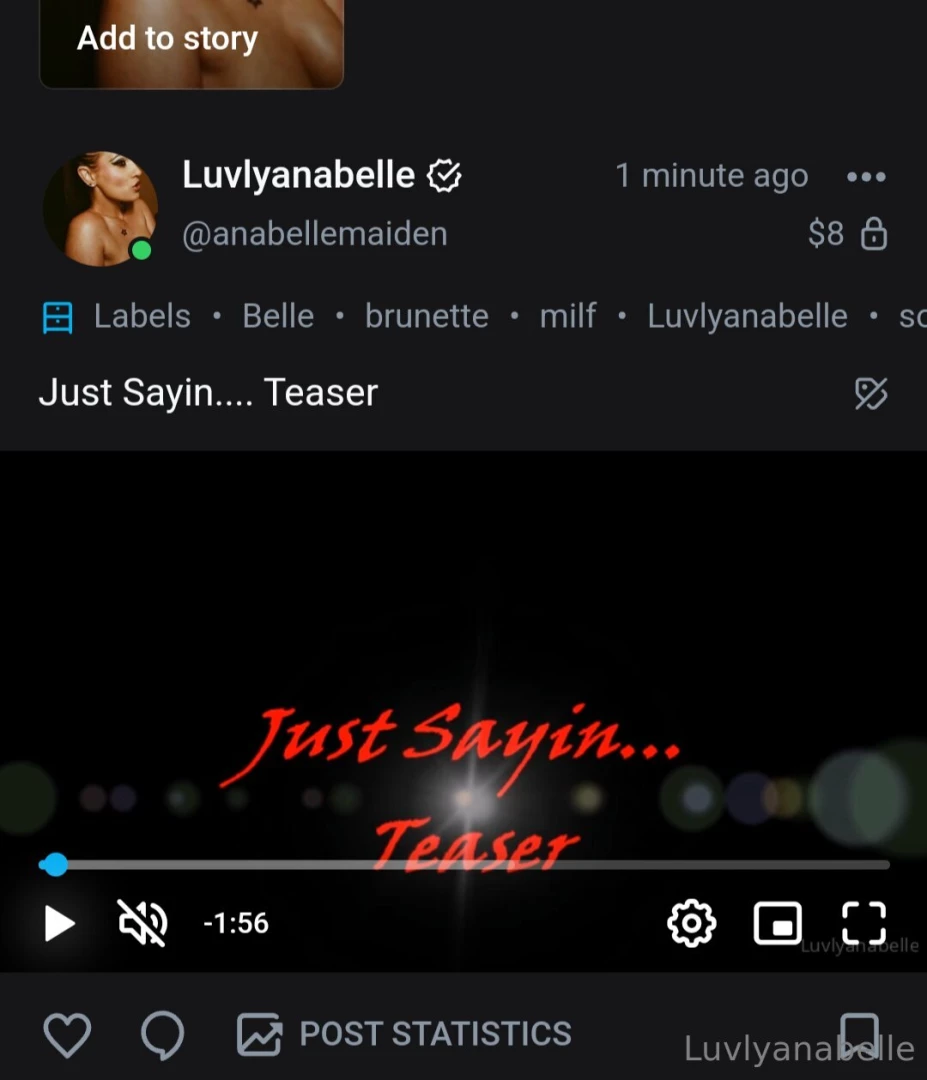Open Luvlyanabelle's profile picture

[x=100, y=208]
